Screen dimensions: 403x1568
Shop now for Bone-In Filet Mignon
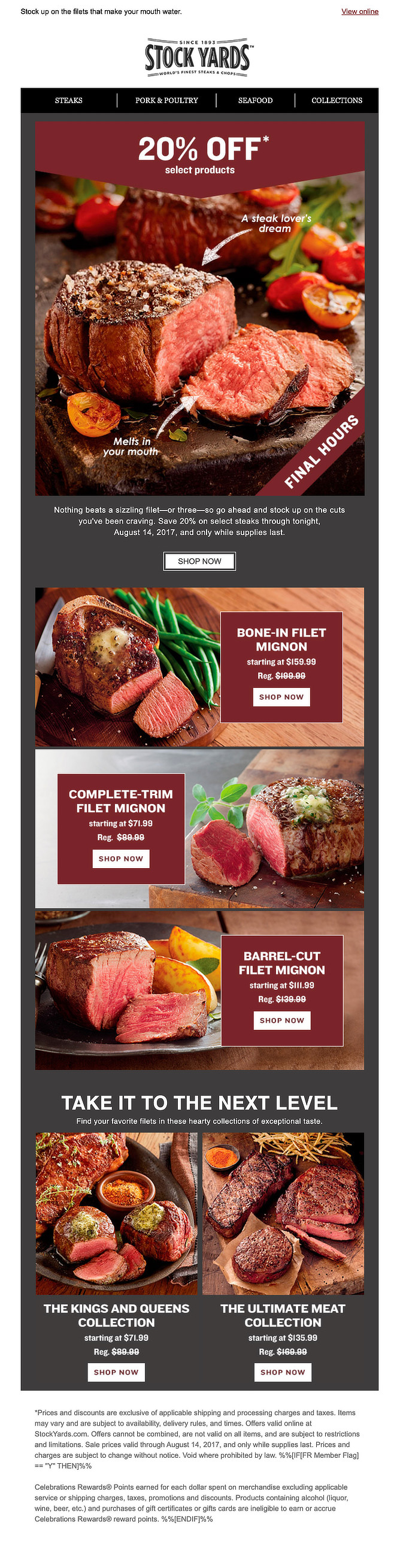click(x=281, y=697)
